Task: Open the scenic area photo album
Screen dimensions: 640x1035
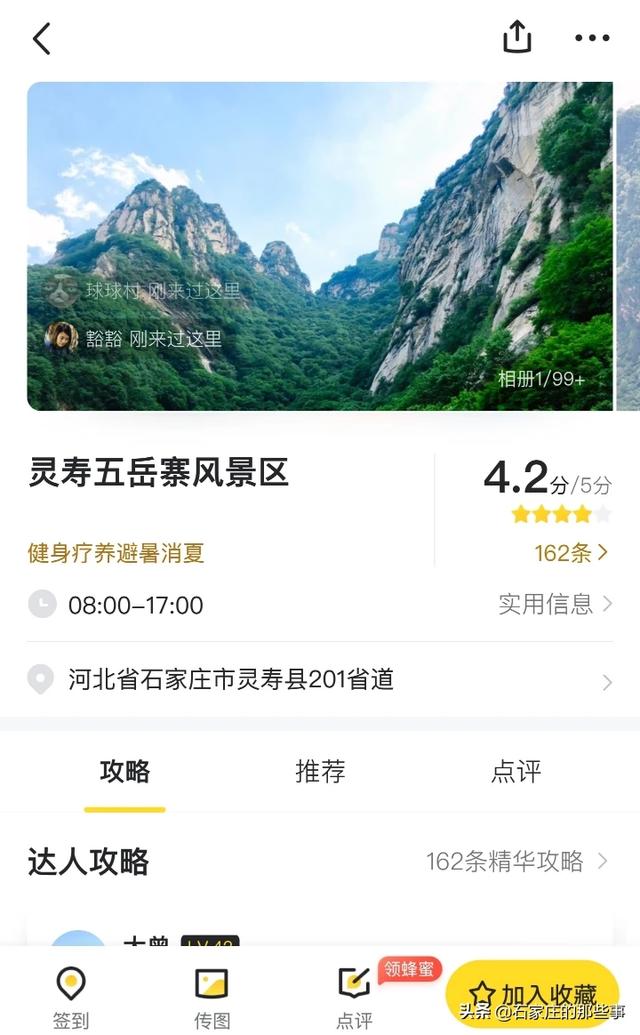Action: (x=541, y=379)
